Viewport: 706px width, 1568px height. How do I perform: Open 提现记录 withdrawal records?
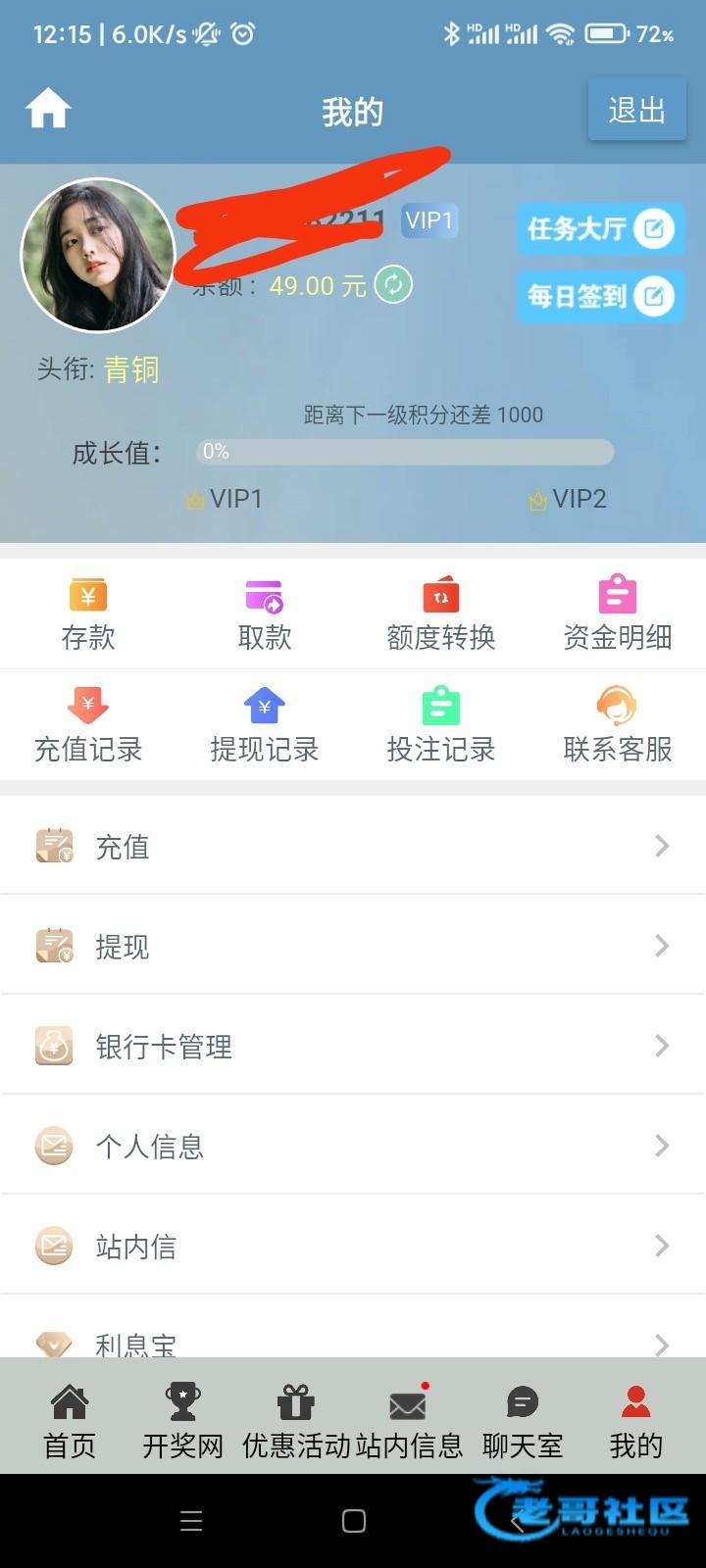[x=265, y=726]
